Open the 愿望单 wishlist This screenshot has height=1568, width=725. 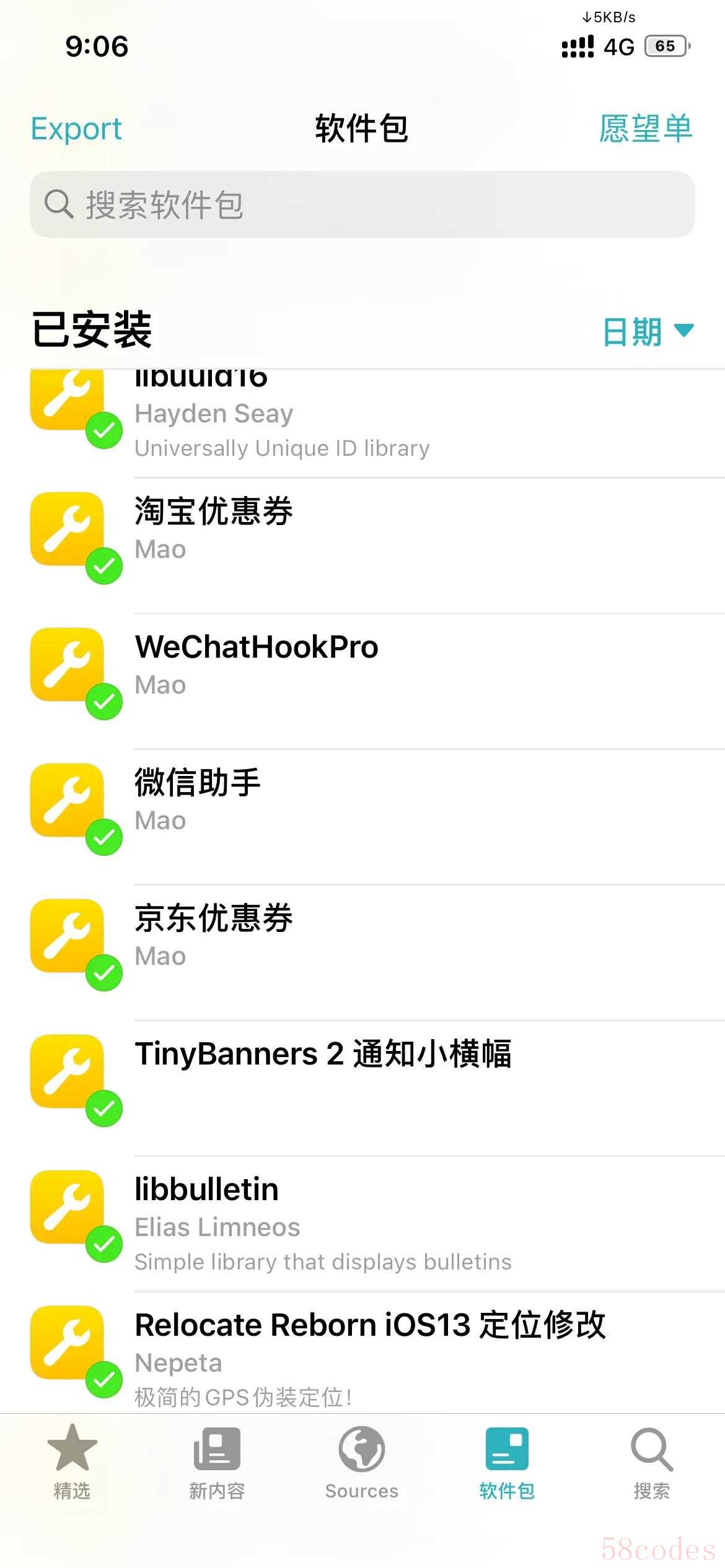click(x=645, y=129)
